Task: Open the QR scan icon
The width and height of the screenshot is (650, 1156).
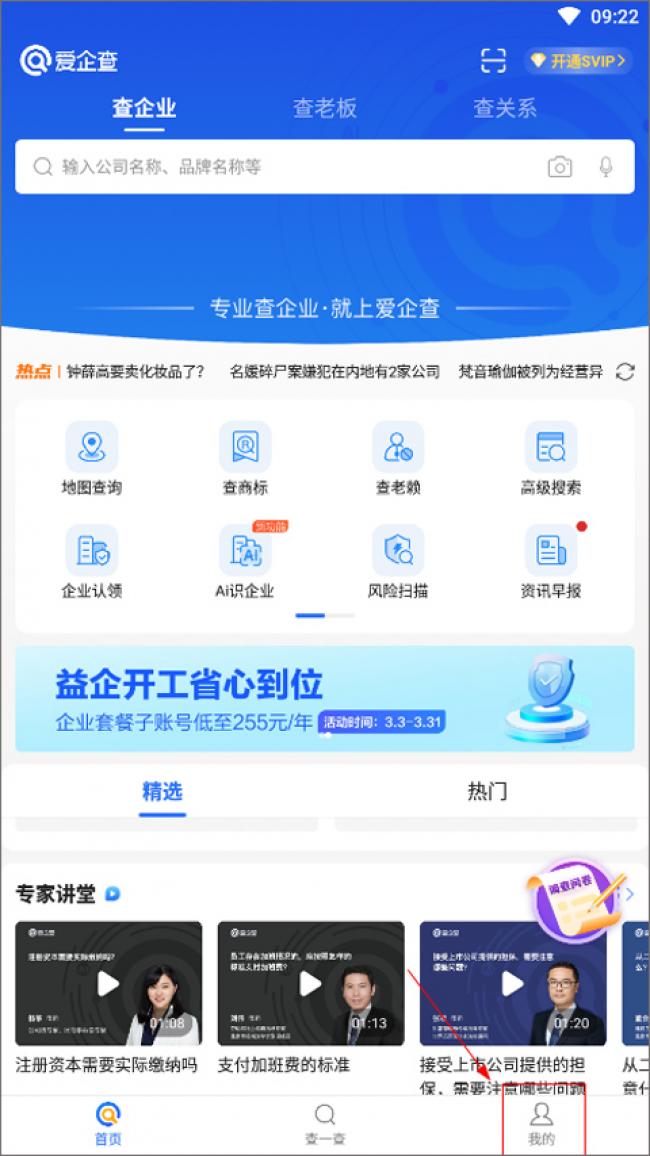Action: coord(493,61)
